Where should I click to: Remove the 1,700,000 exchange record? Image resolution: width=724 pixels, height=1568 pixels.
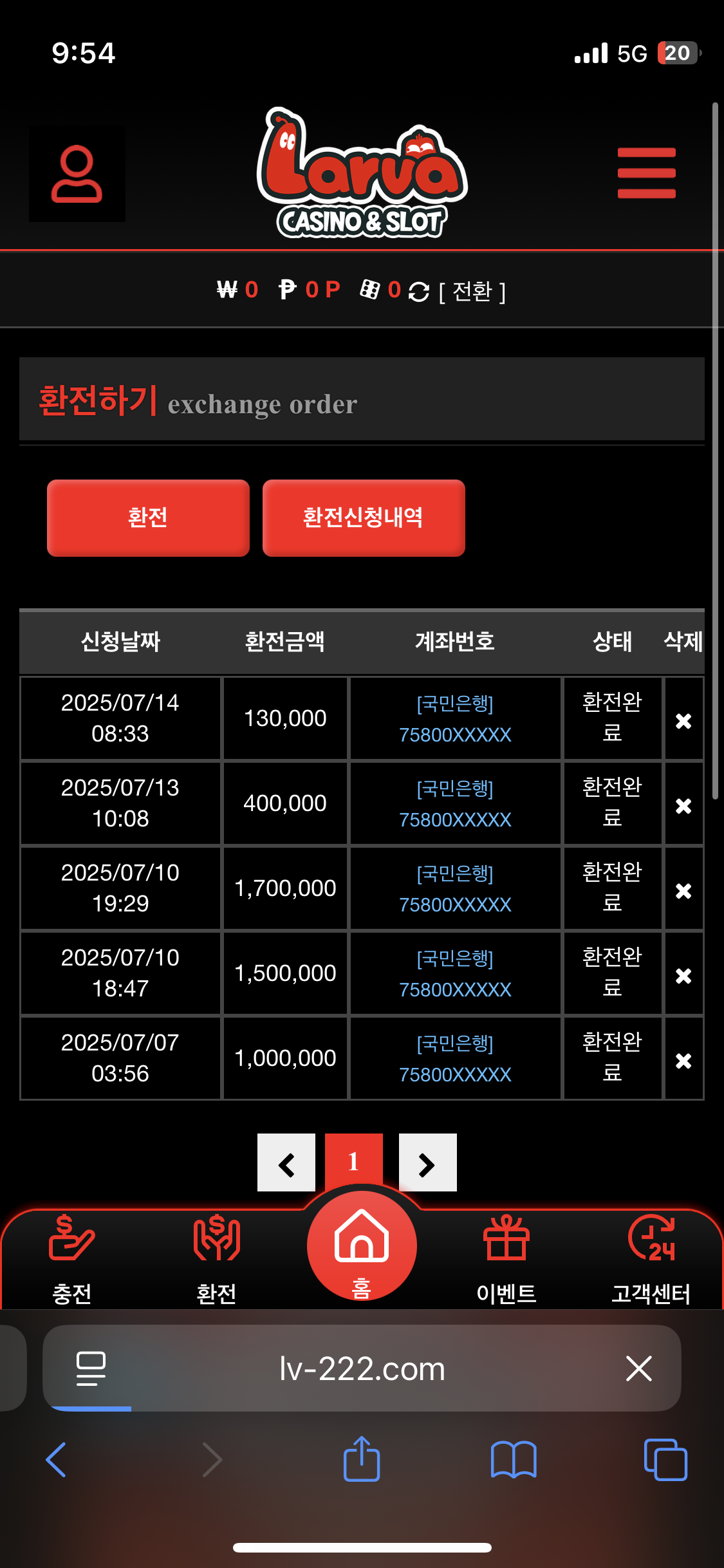tap(683, 890)
